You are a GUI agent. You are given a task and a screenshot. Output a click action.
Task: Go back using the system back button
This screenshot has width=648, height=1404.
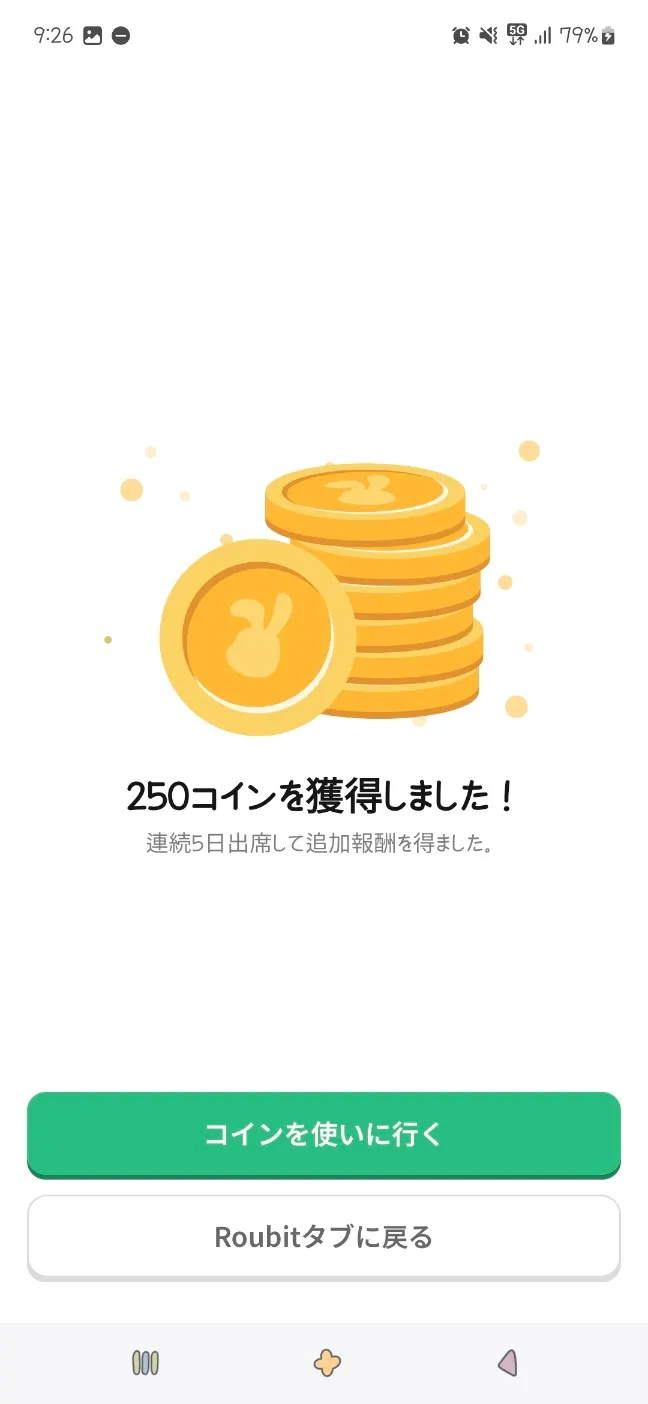pyautogui.click(x=508, y=1362)
